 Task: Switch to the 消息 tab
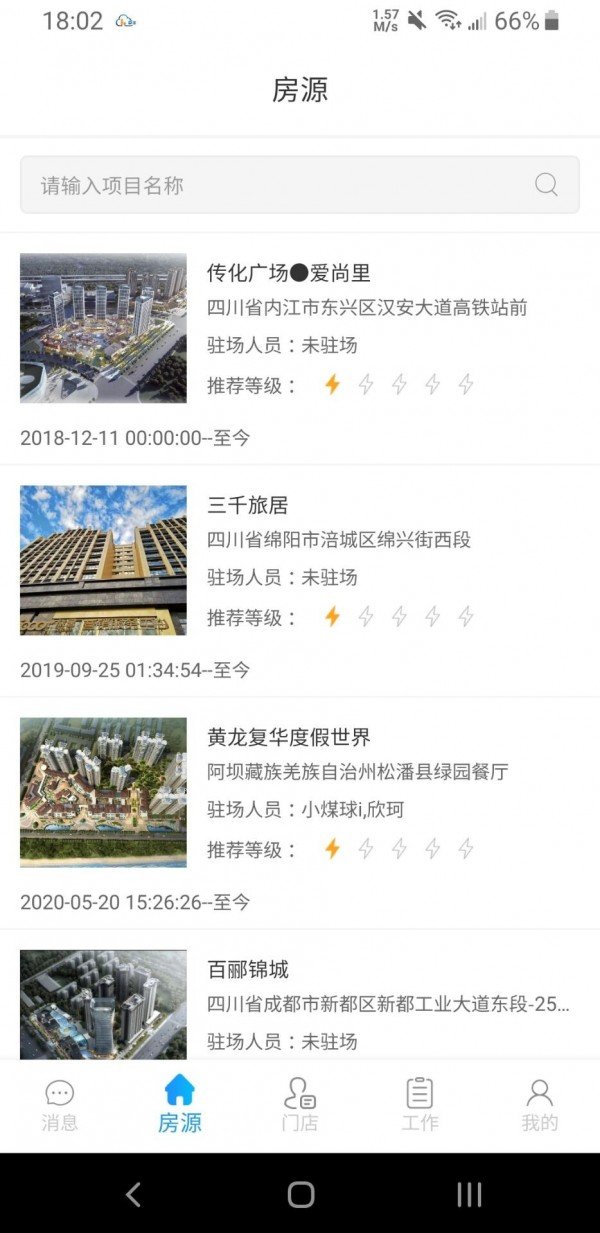(60, 1105)
